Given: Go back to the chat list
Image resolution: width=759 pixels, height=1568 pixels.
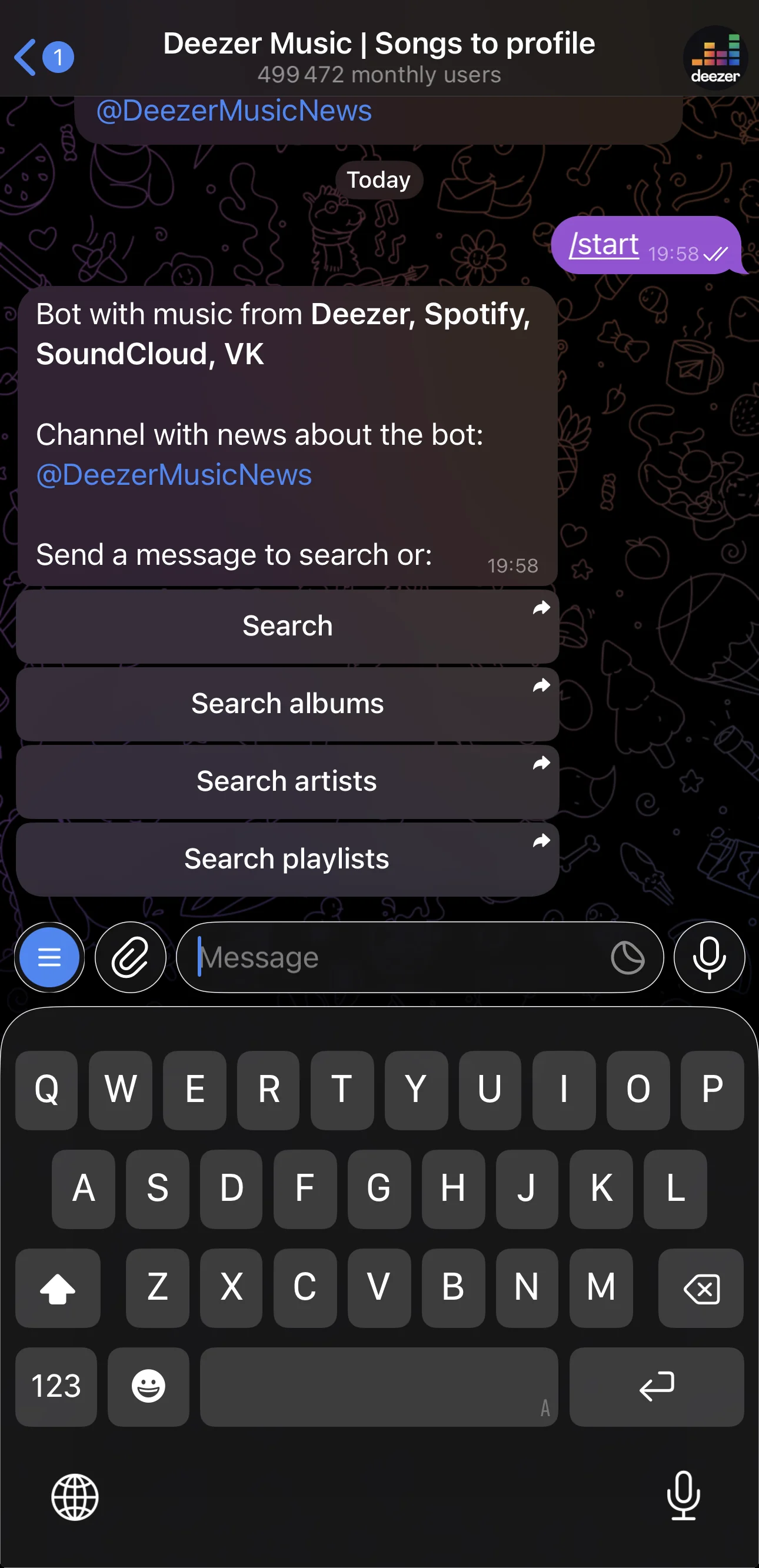Looking at the screenshot, I should coord(42,57).
